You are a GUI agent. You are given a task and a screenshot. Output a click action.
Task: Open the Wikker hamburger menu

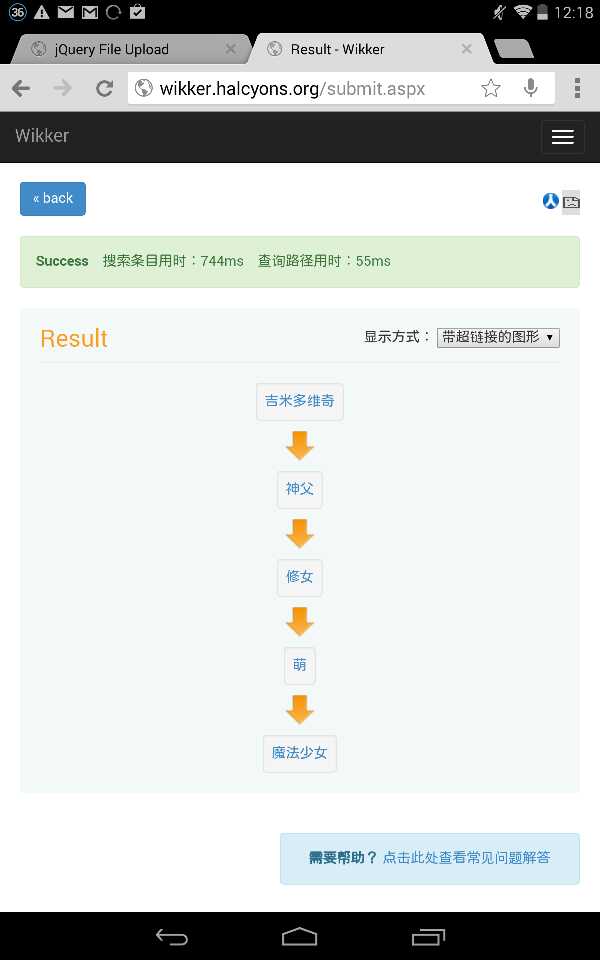point(563,137)
